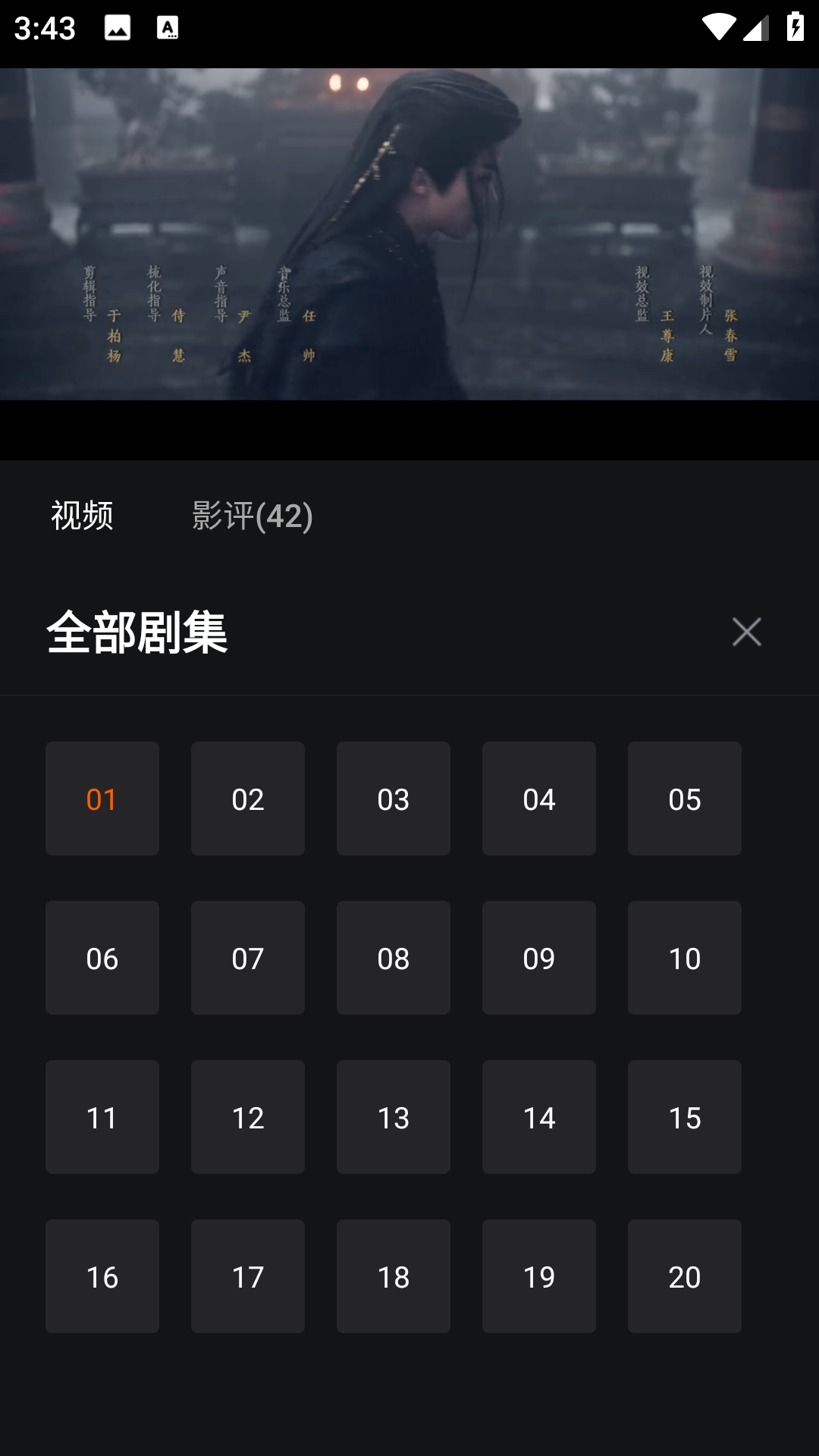Play episode 02
Image resolution: width=819 pixels, height=1456 pixels.
248,799
